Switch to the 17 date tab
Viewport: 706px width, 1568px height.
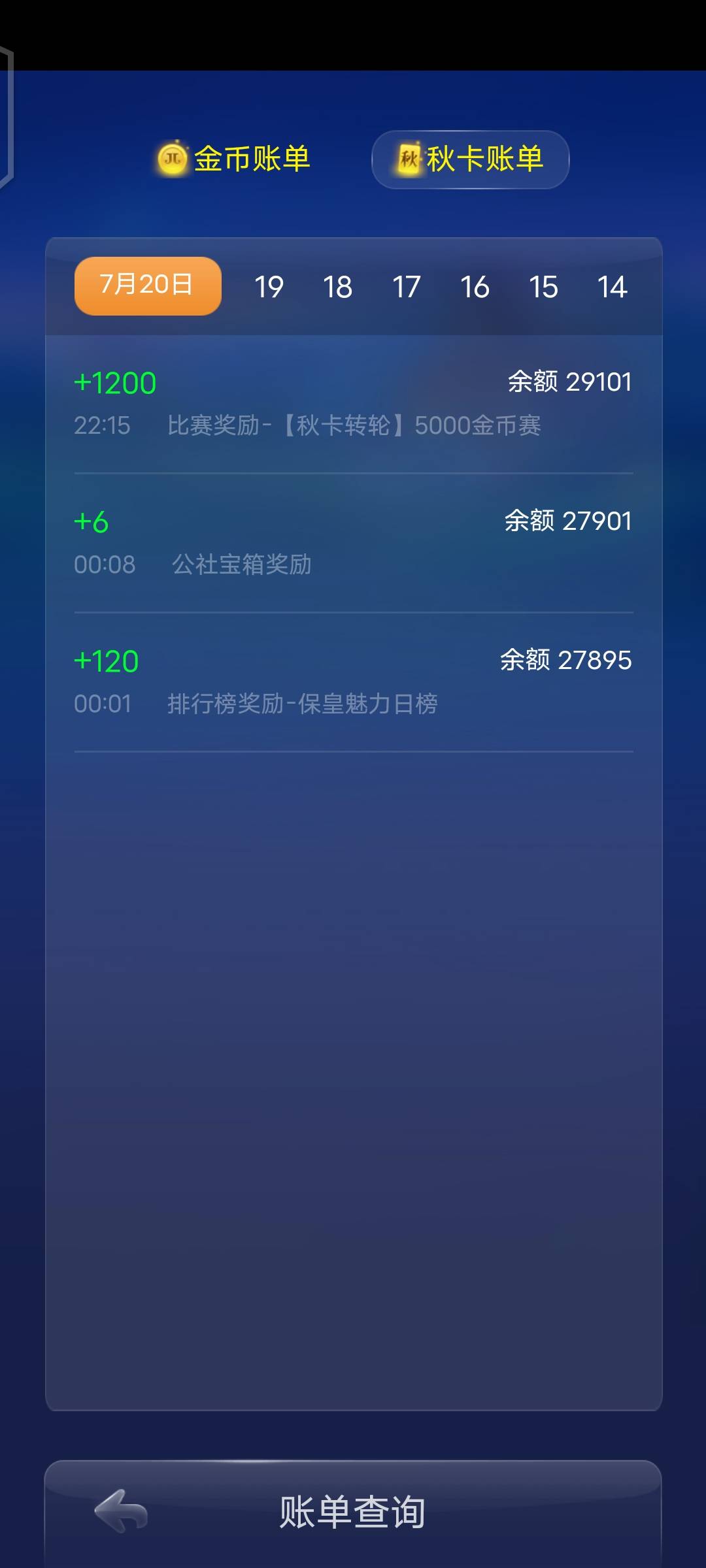tap(405, 287)
